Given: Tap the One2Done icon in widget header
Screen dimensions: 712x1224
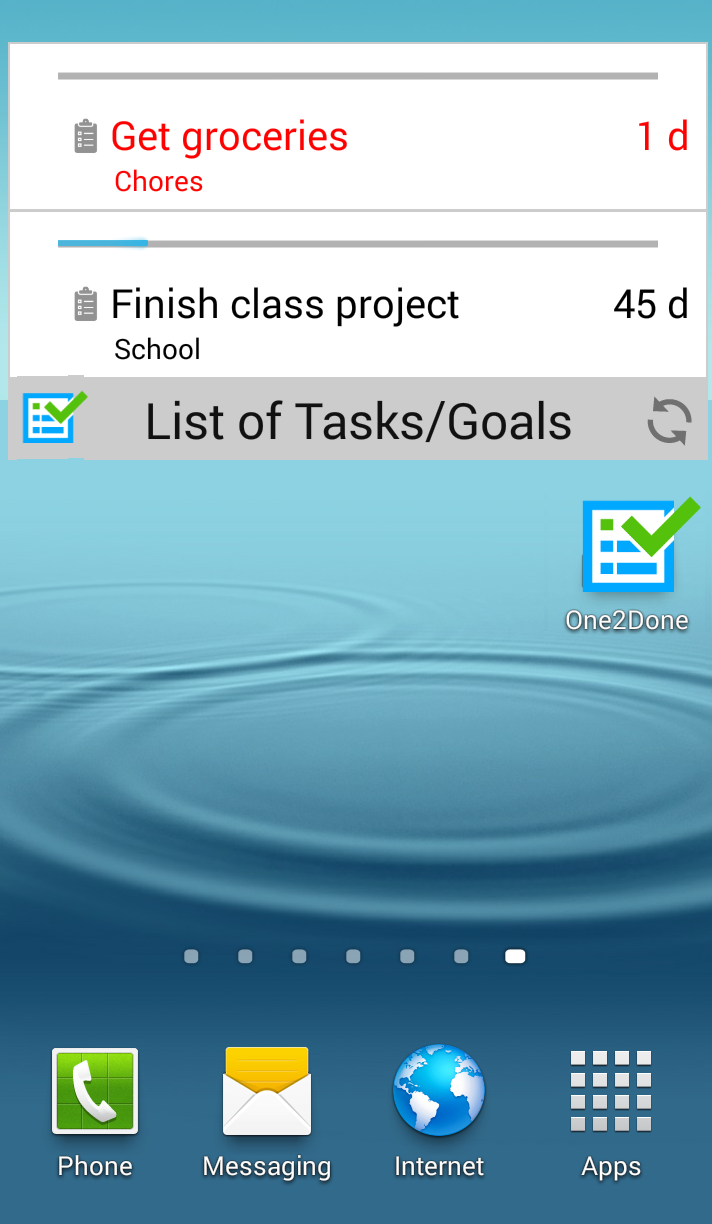Looking at the screenshot, I should [x=54, y=418].
